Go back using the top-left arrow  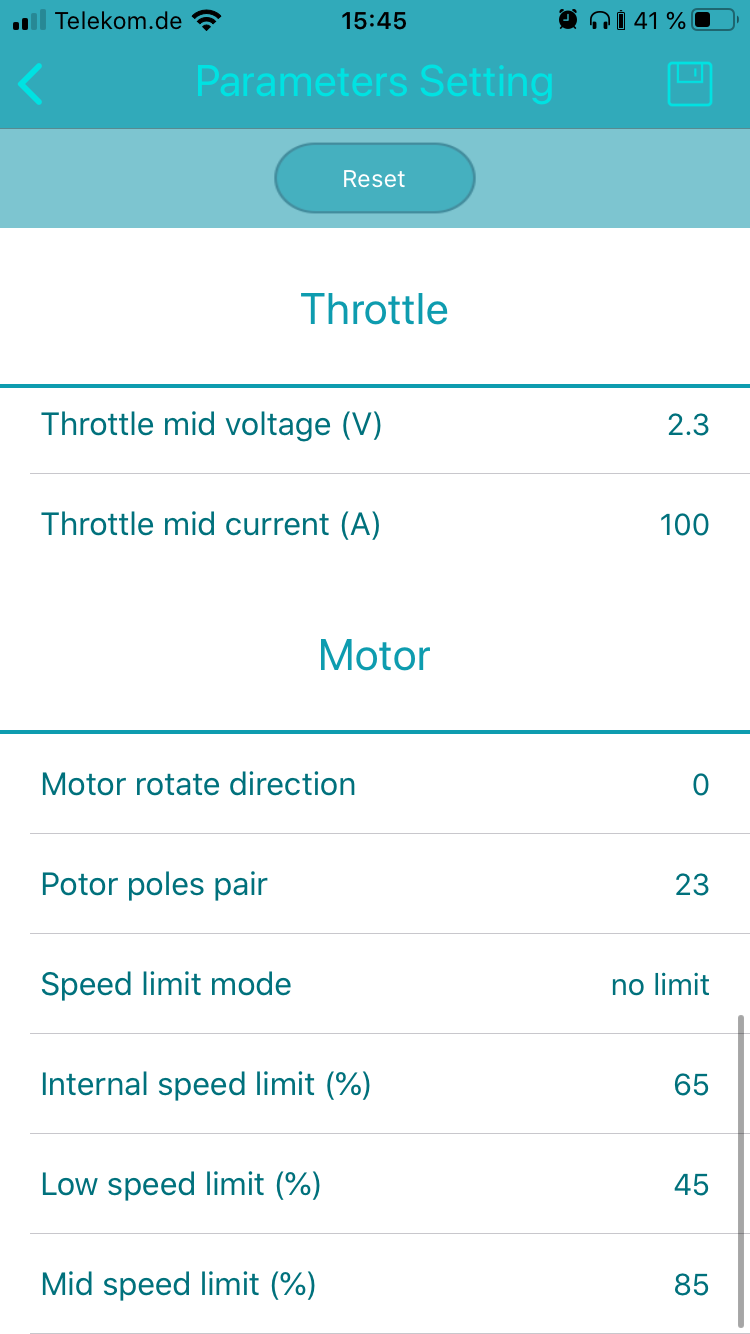click(32, 84)
